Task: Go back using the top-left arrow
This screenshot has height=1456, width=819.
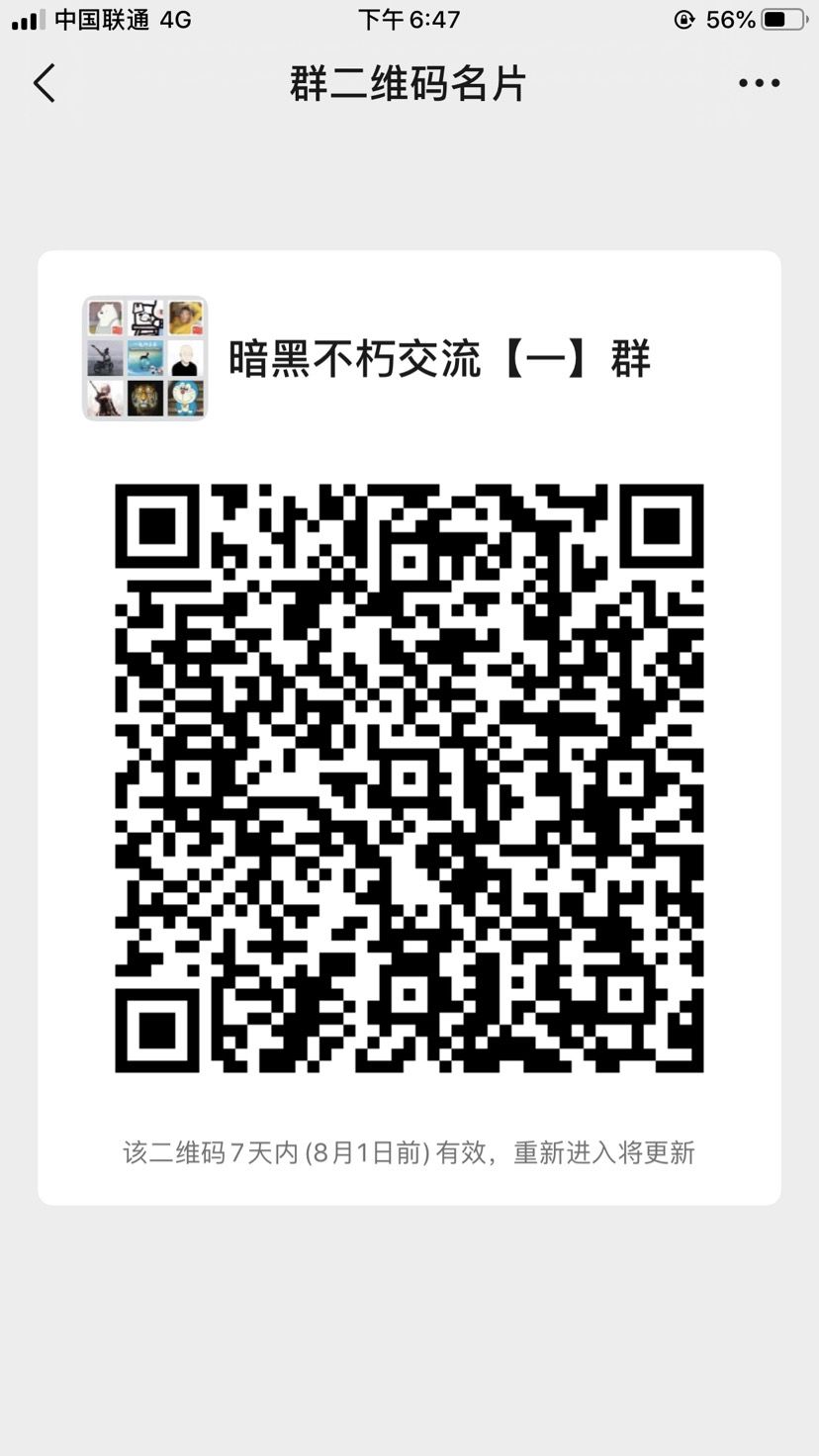Action: pos(44,83)
